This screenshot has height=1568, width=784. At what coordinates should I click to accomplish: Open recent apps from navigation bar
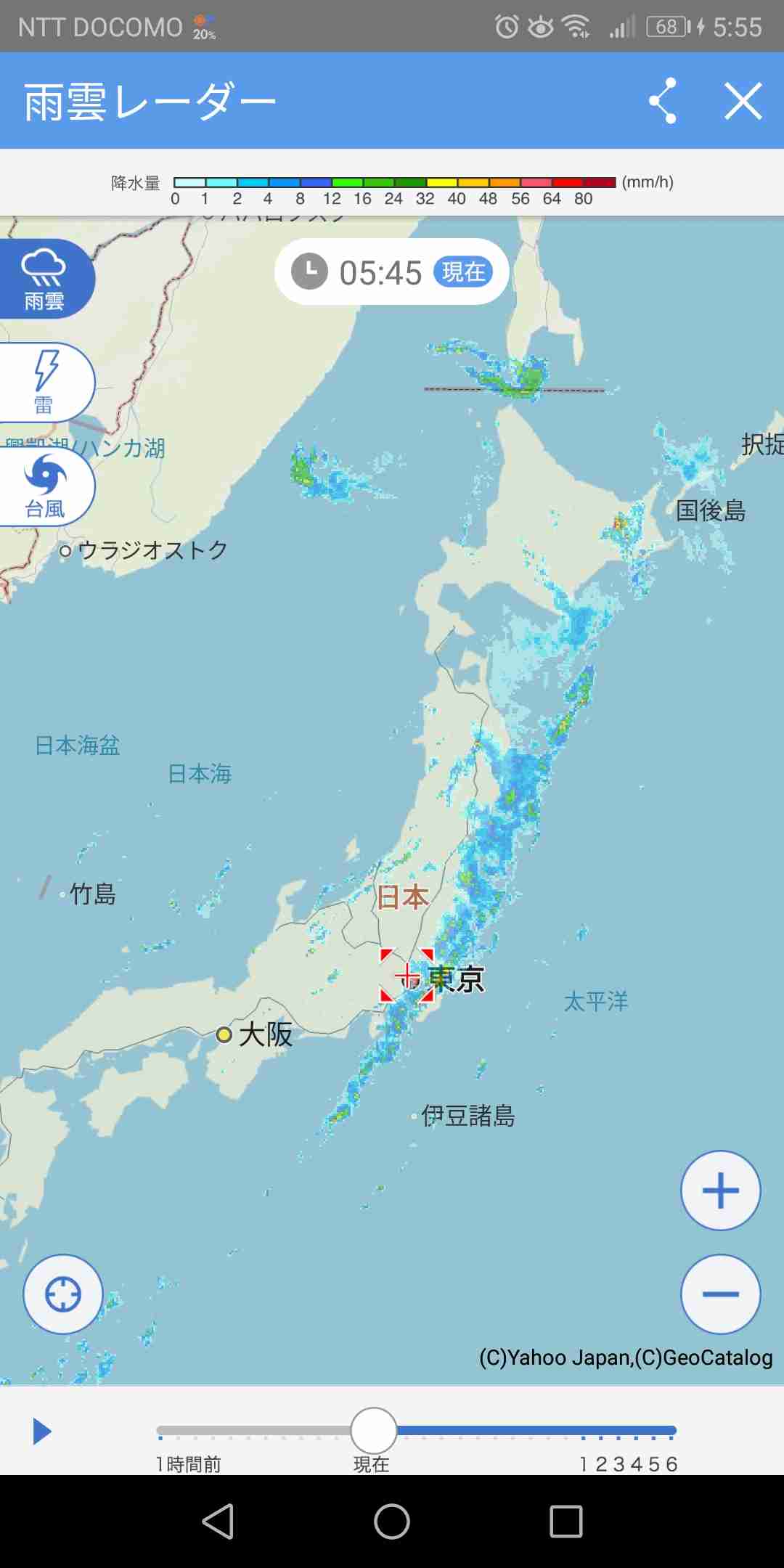(x=566, y=1522)
